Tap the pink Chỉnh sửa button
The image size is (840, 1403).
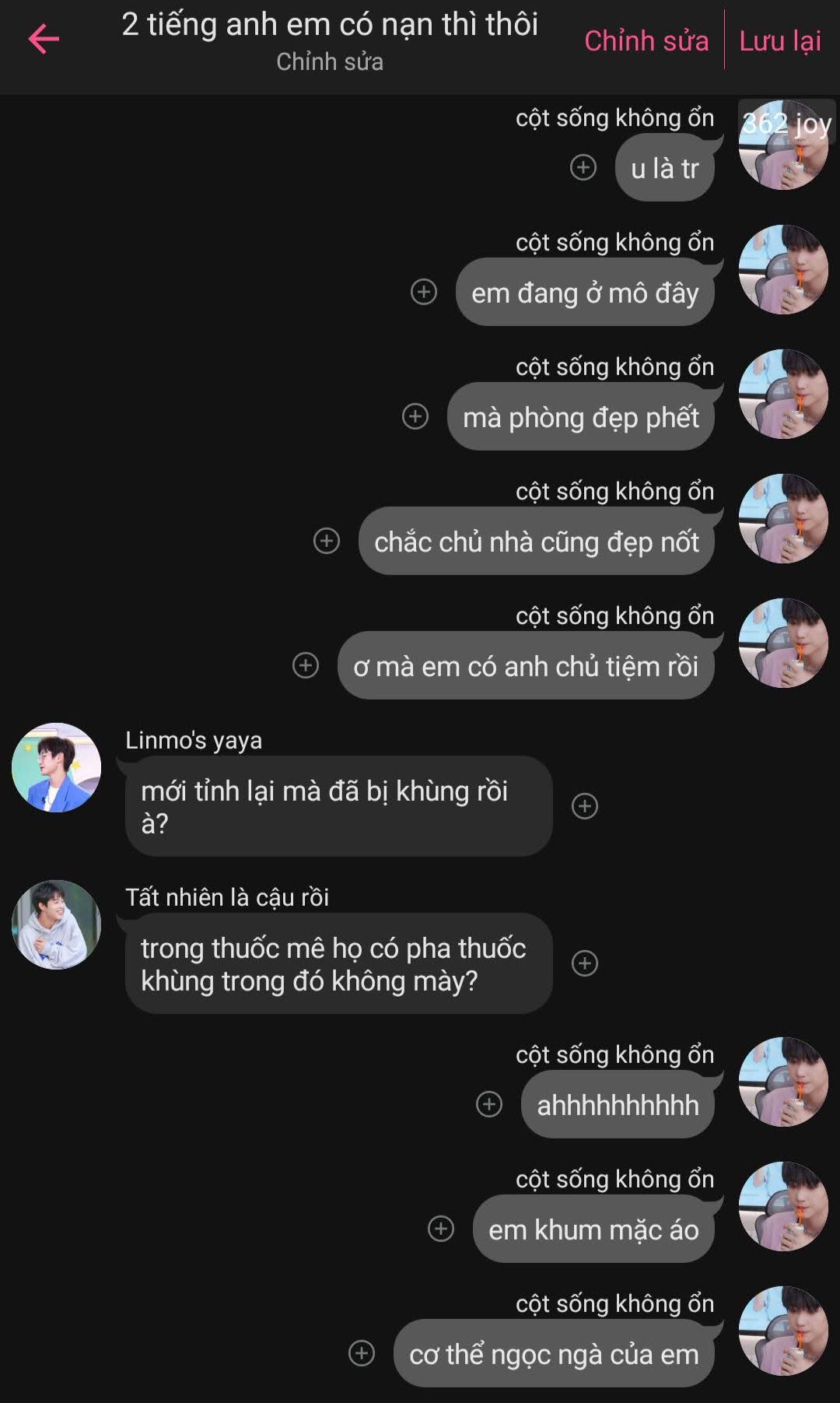click(x=646, y=40)
